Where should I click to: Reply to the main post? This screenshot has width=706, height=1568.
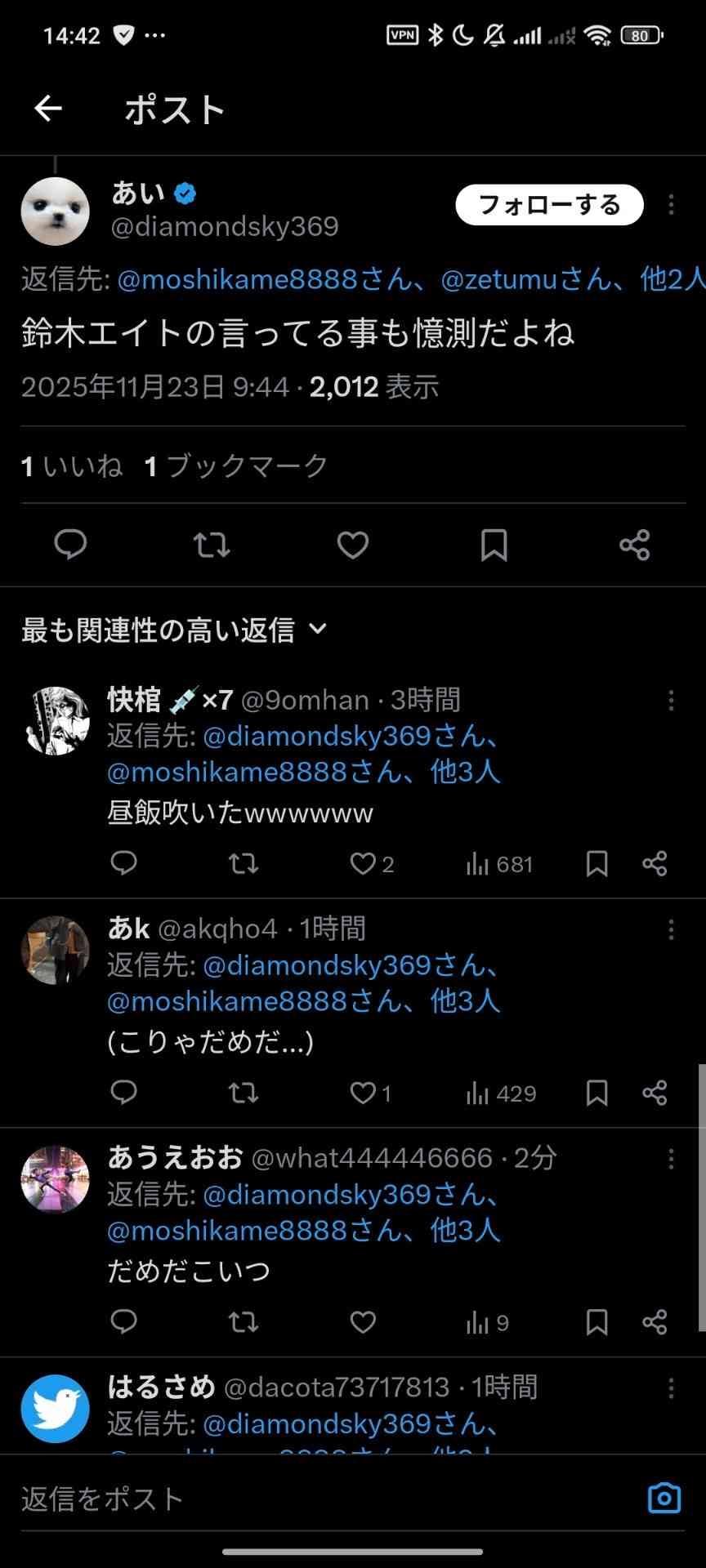70,545
